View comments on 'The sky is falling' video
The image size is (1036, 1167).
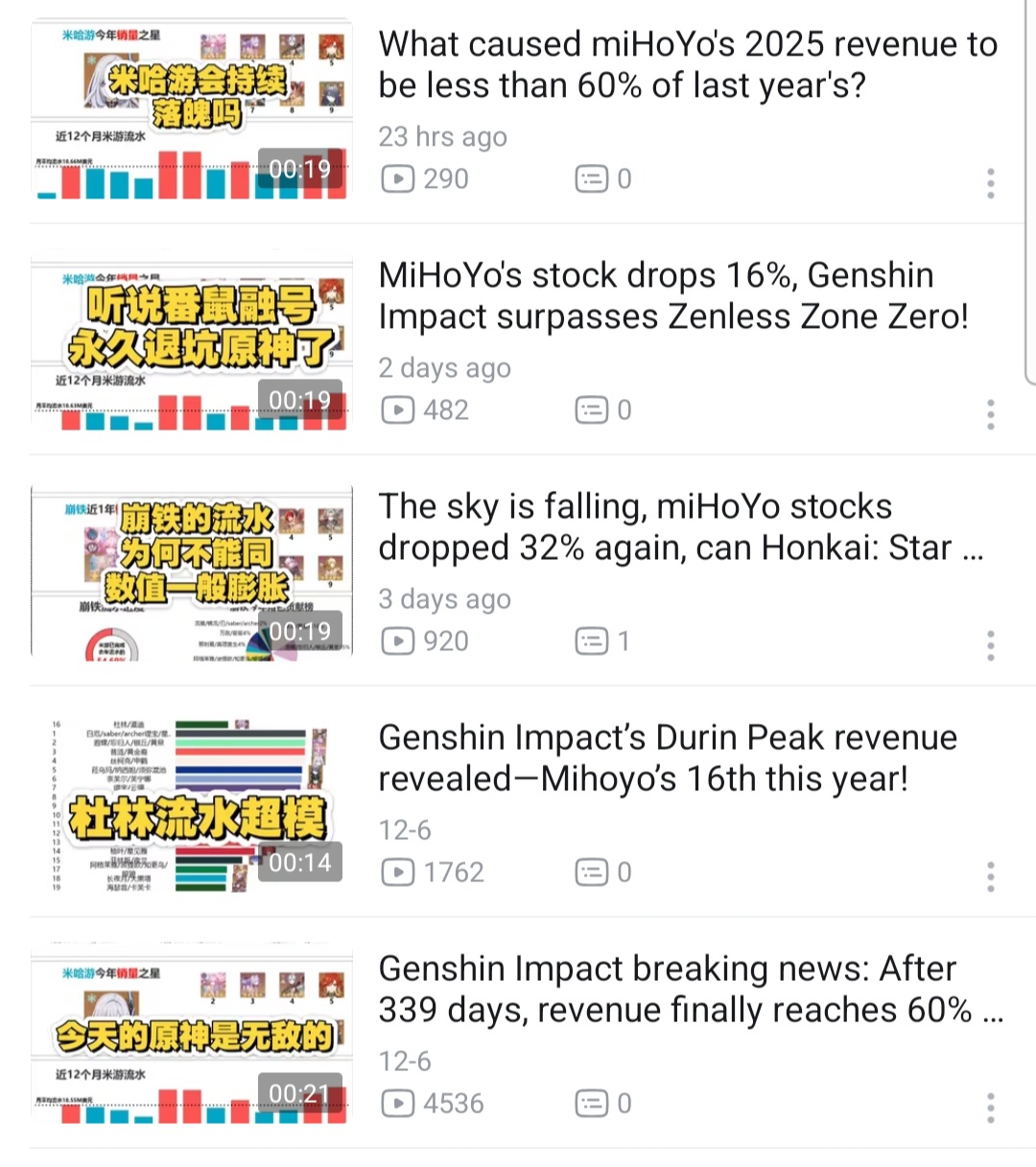[x=603, y=641]
